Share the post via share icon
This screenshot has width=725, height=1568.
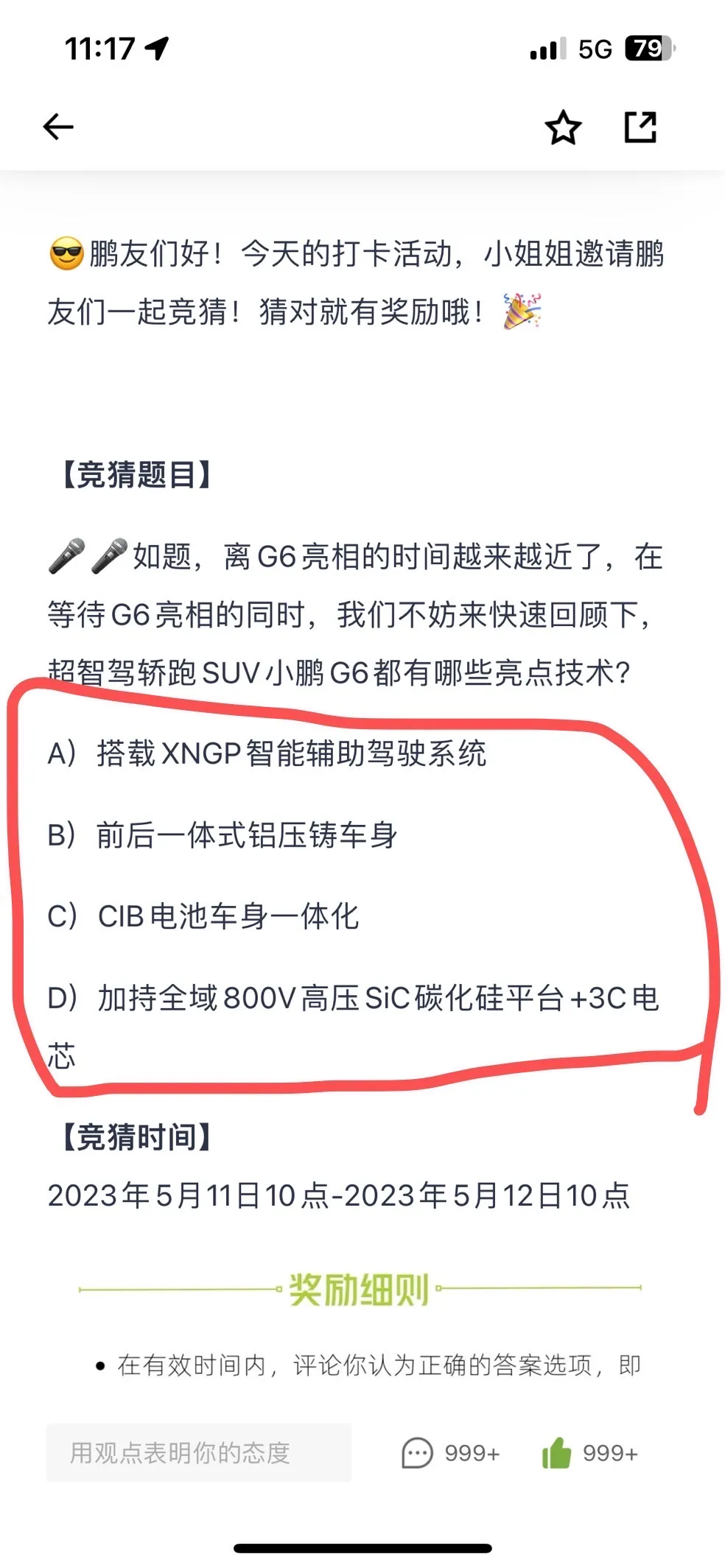click(640, 127)
